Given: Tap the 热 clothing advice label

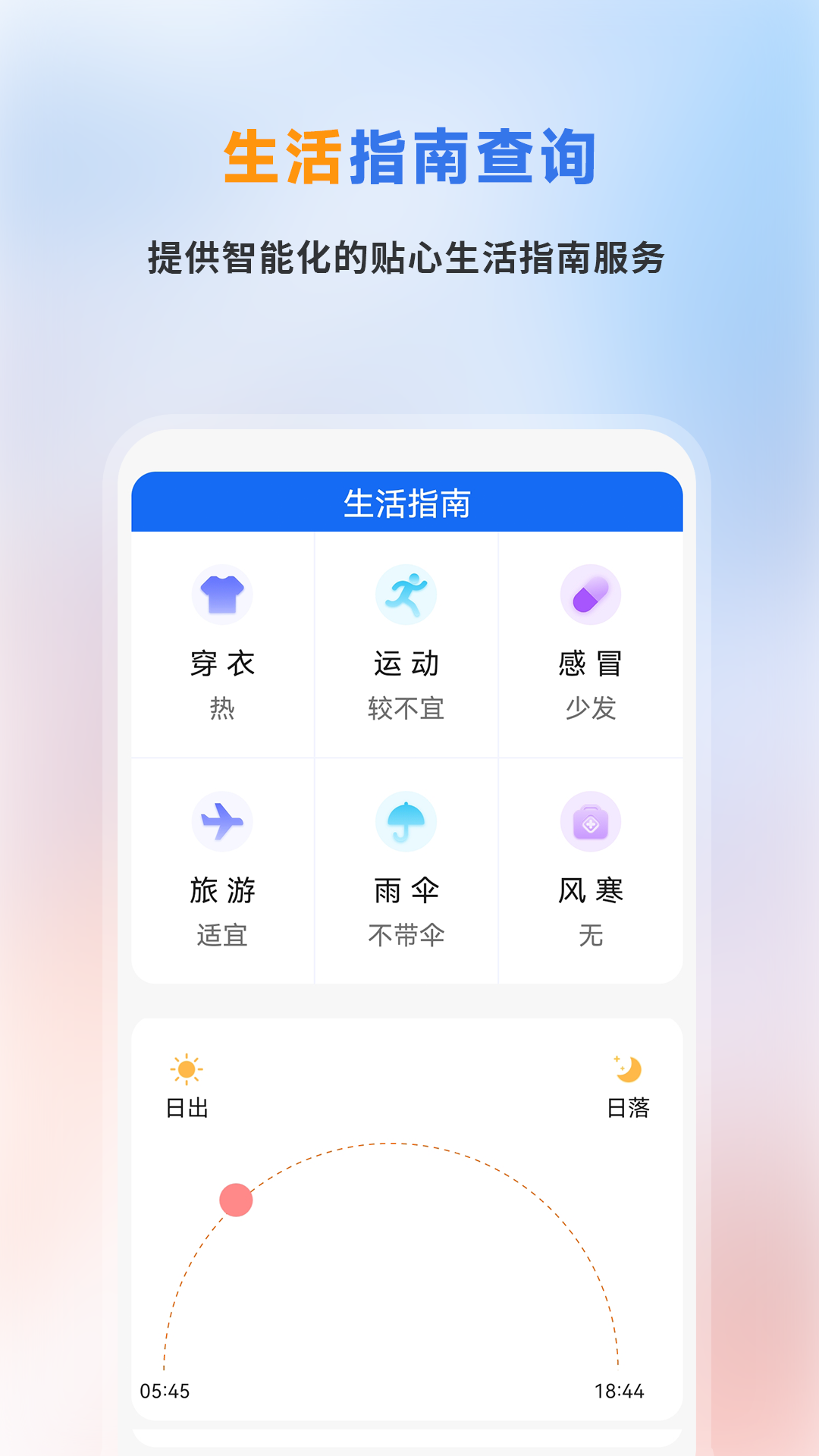Looking at the screenshot, I should (222, 708).
